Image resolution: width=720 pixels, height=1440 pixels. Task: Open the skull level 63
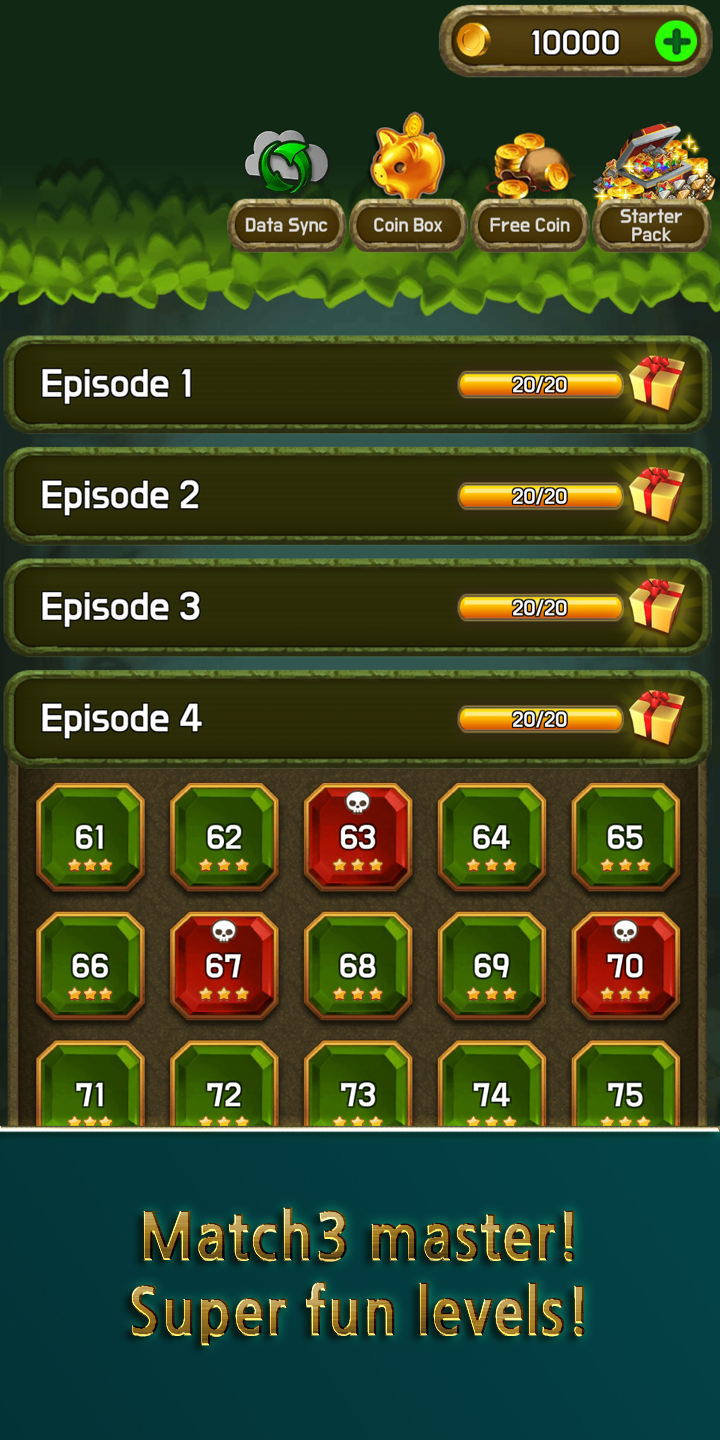pyautogui.click(x=357, y=837)
